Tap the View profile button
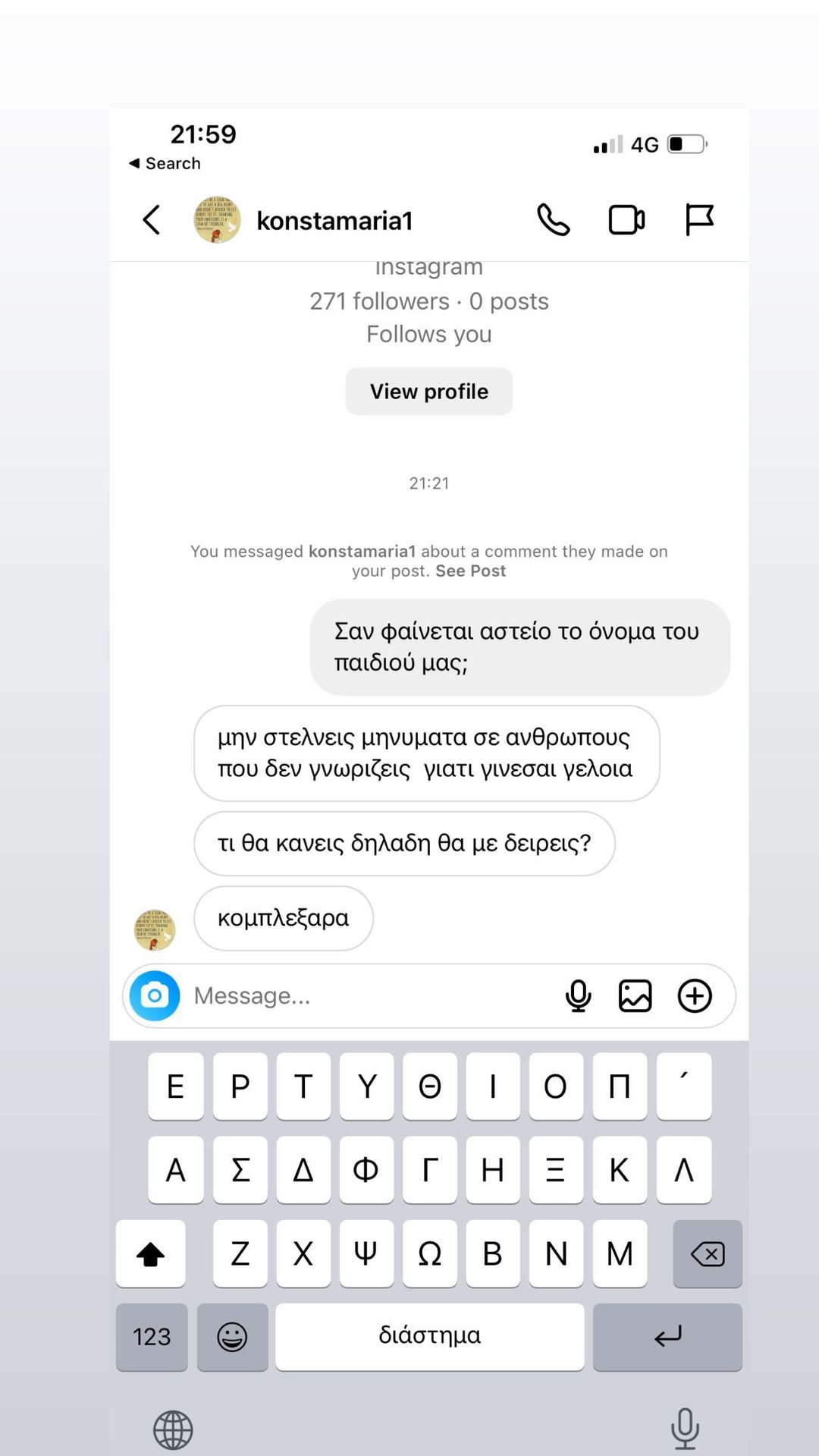 pos(428,392)
